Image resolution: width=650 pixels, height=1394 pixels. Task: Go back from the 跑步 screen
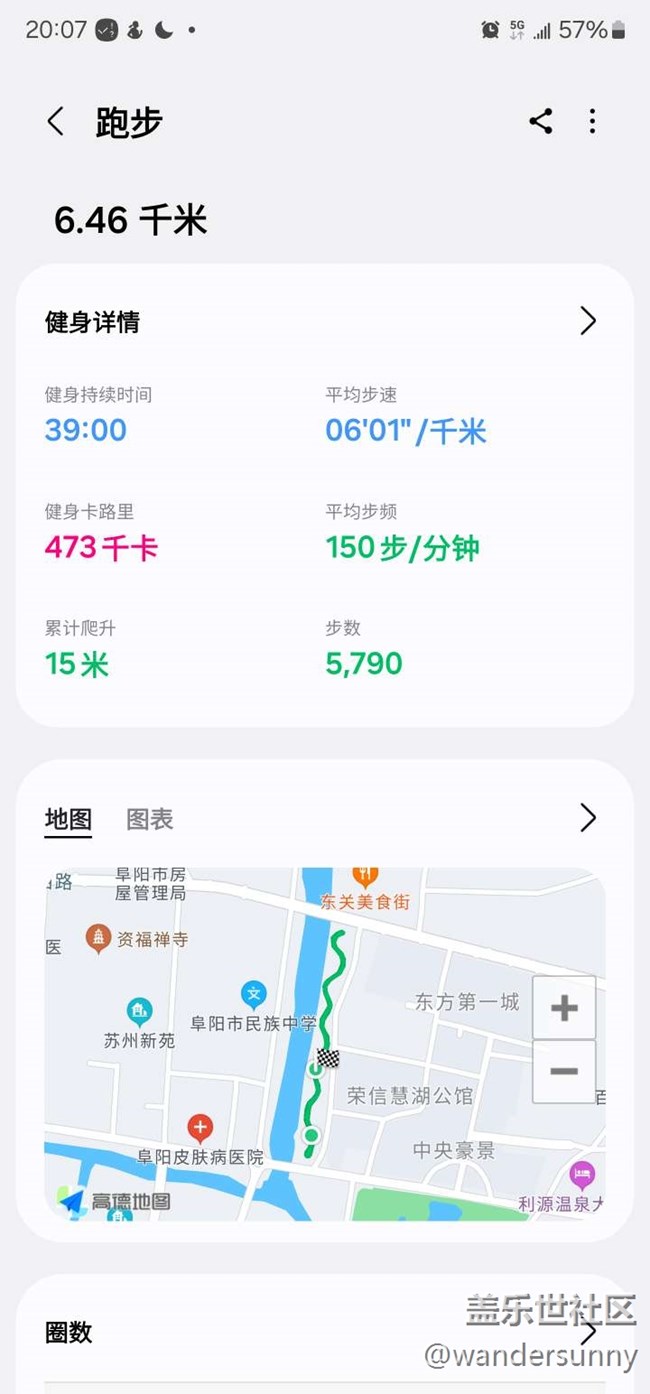[x=56, y=122]
